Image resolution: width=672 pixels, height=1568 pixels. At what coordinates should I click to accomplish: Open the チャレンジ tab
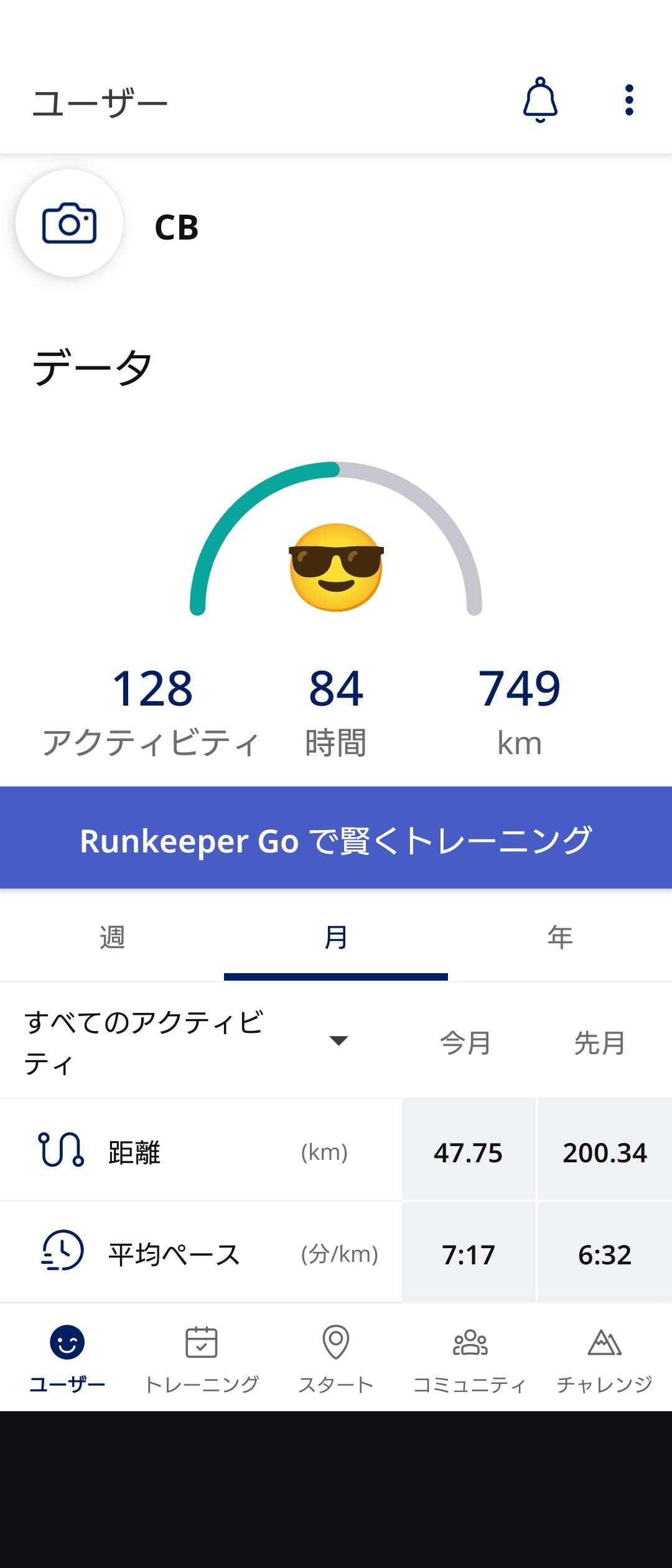point(605,1359)
